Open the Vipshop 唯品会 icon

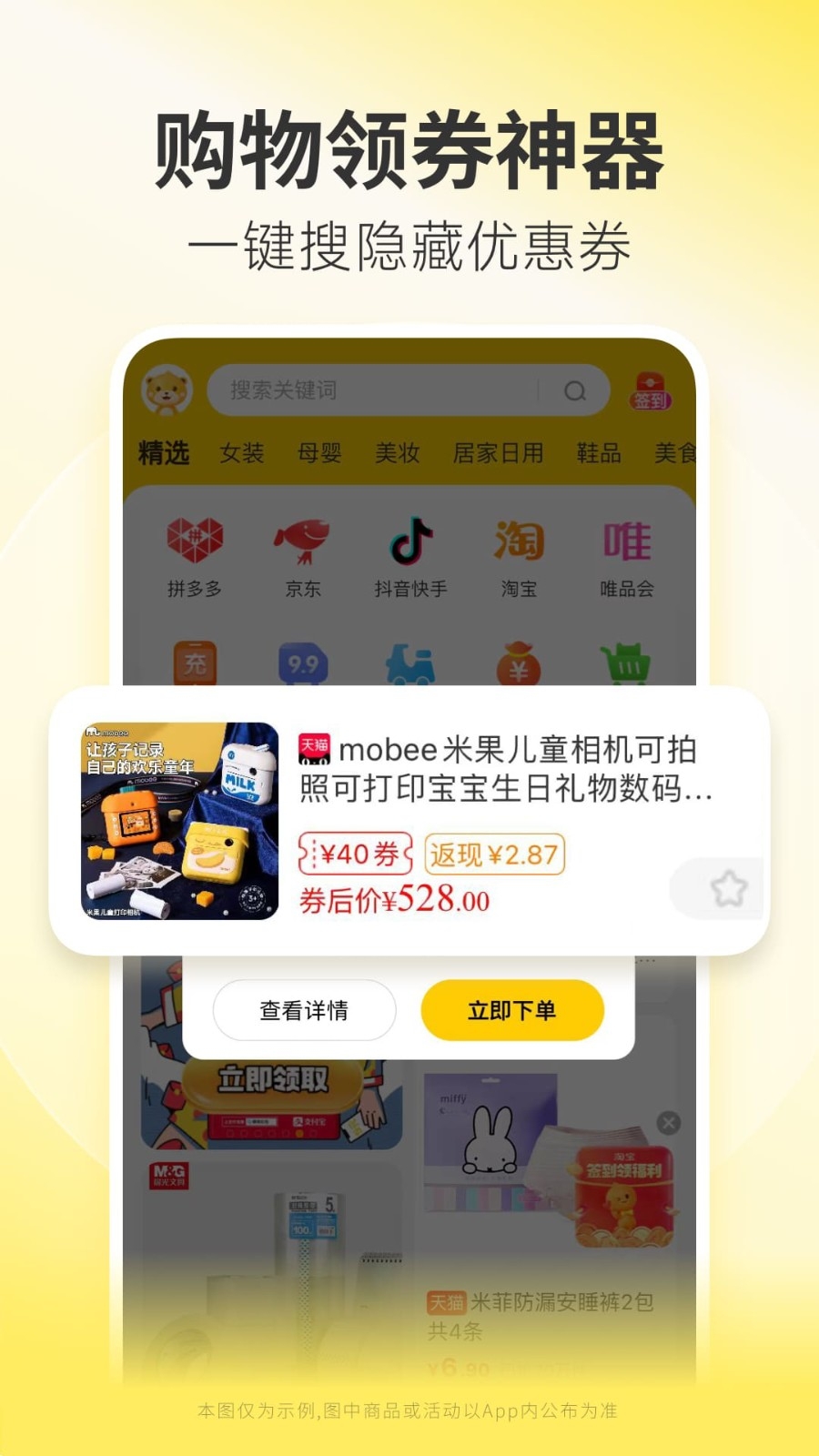coord(628,541)
